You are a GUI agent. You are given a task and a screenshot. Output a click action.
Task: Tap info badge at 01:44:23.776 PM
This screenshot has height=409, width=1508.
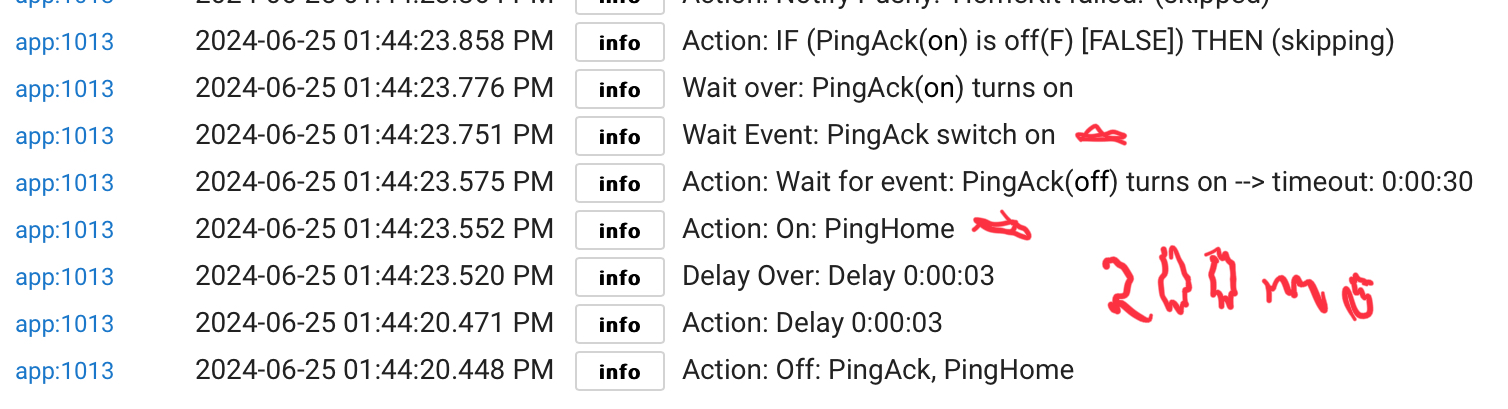pyautogui.click(x=619, y=89)
